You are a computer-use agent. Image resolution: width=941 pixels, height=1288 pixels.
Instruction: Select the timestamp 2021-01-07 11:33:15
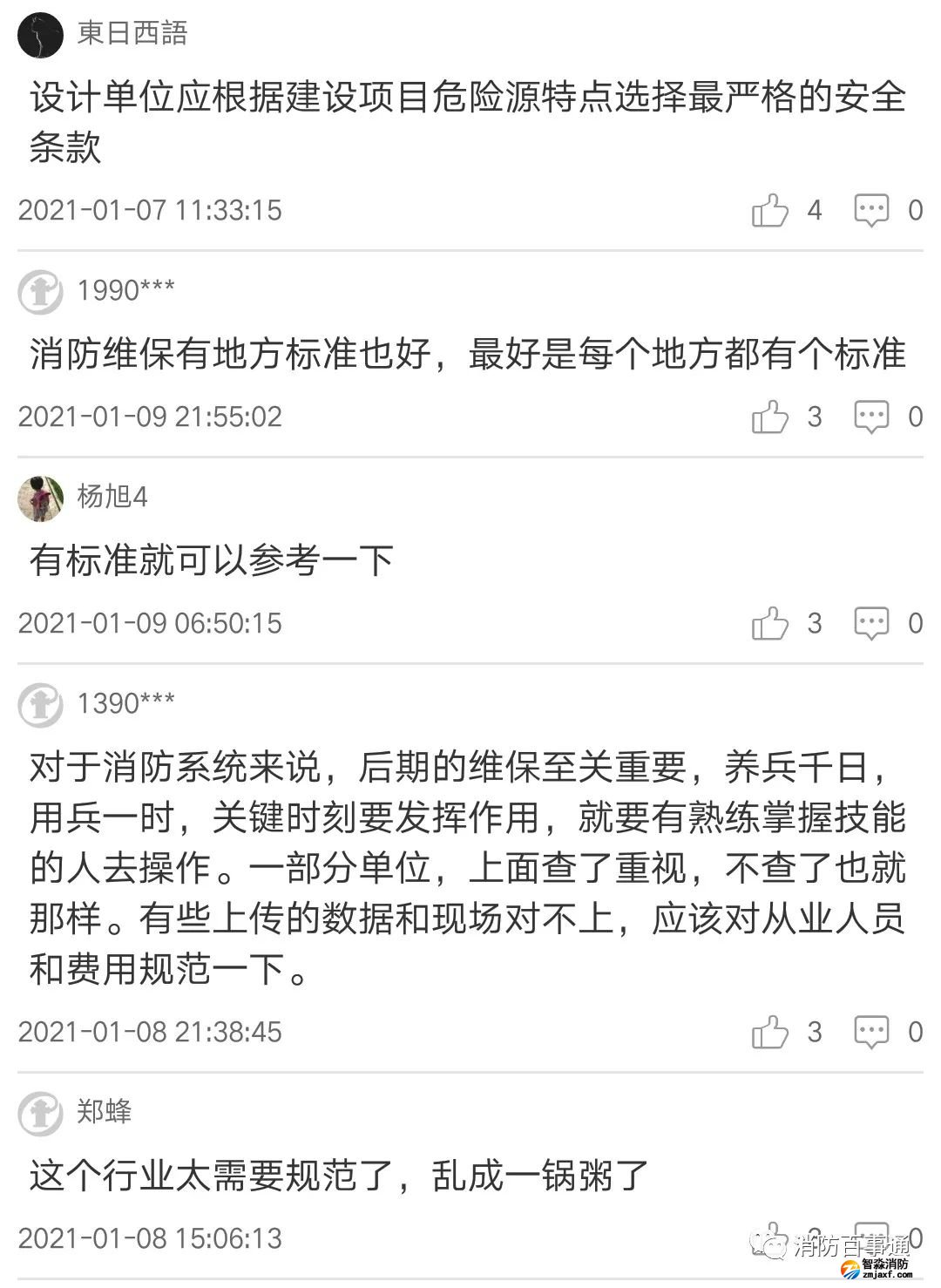(x=150, y=209)
